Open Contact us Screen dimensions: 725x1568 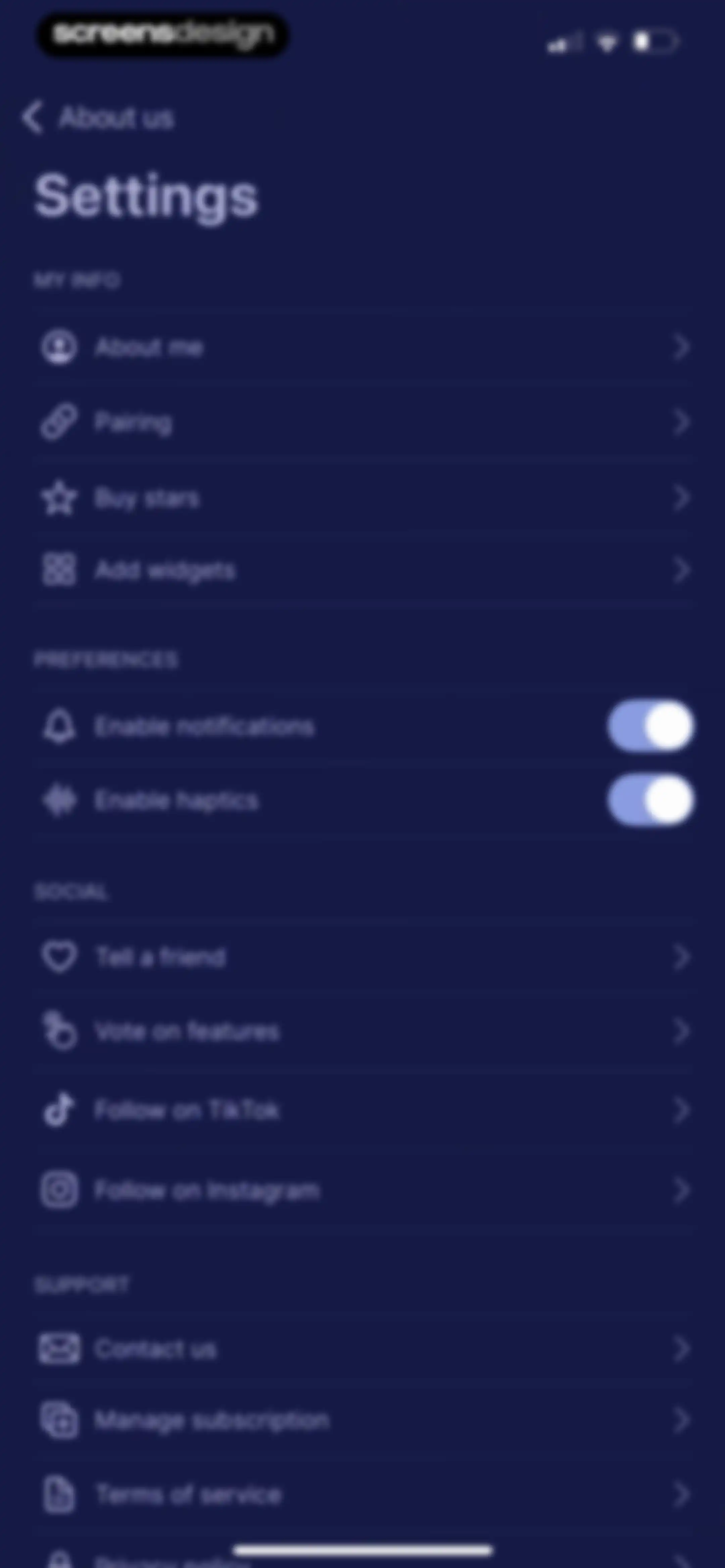coord(364,1349)
